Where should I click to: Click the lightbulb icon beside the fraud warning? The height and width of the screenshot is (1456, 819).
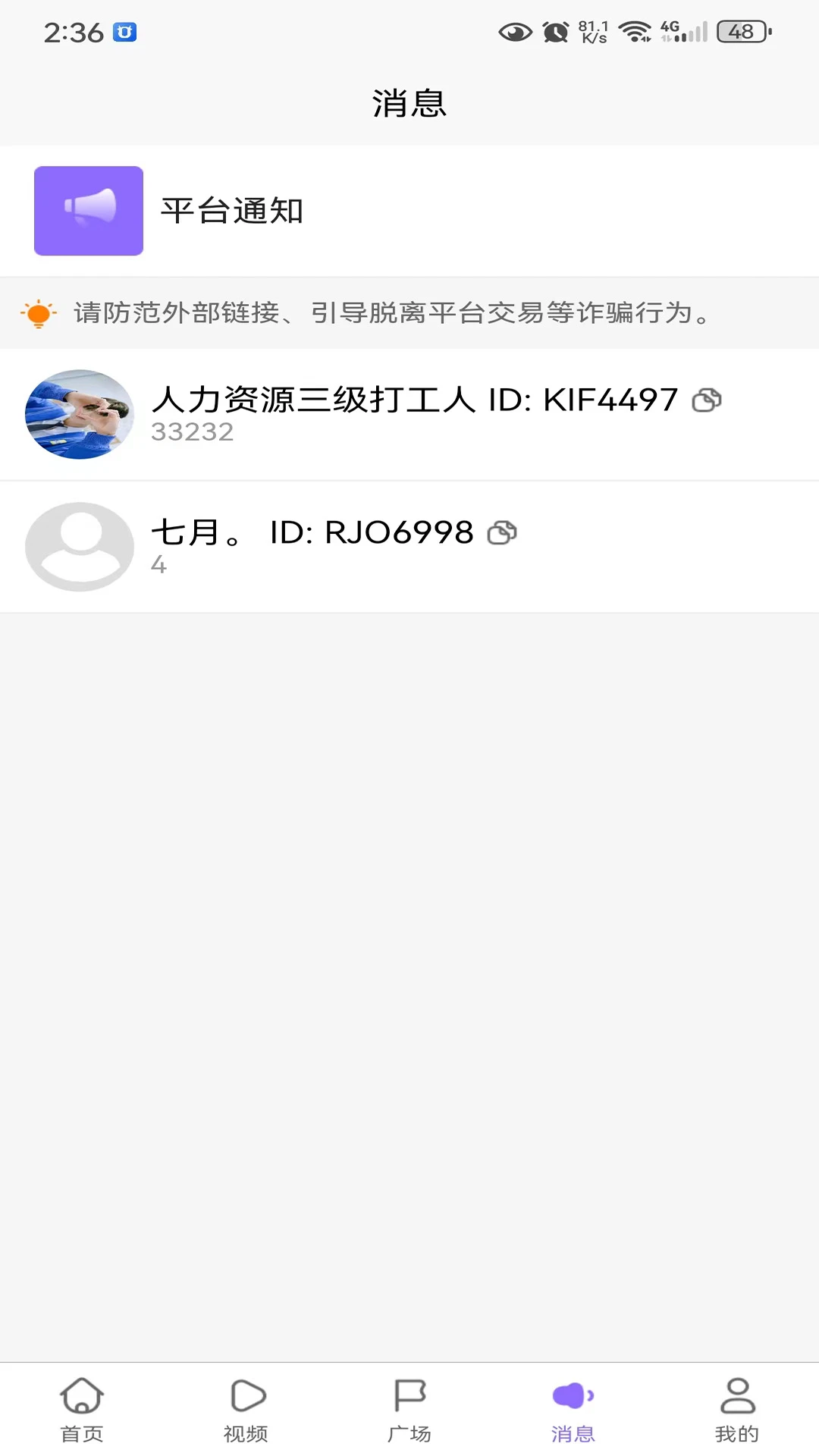(x=39, y=313)
